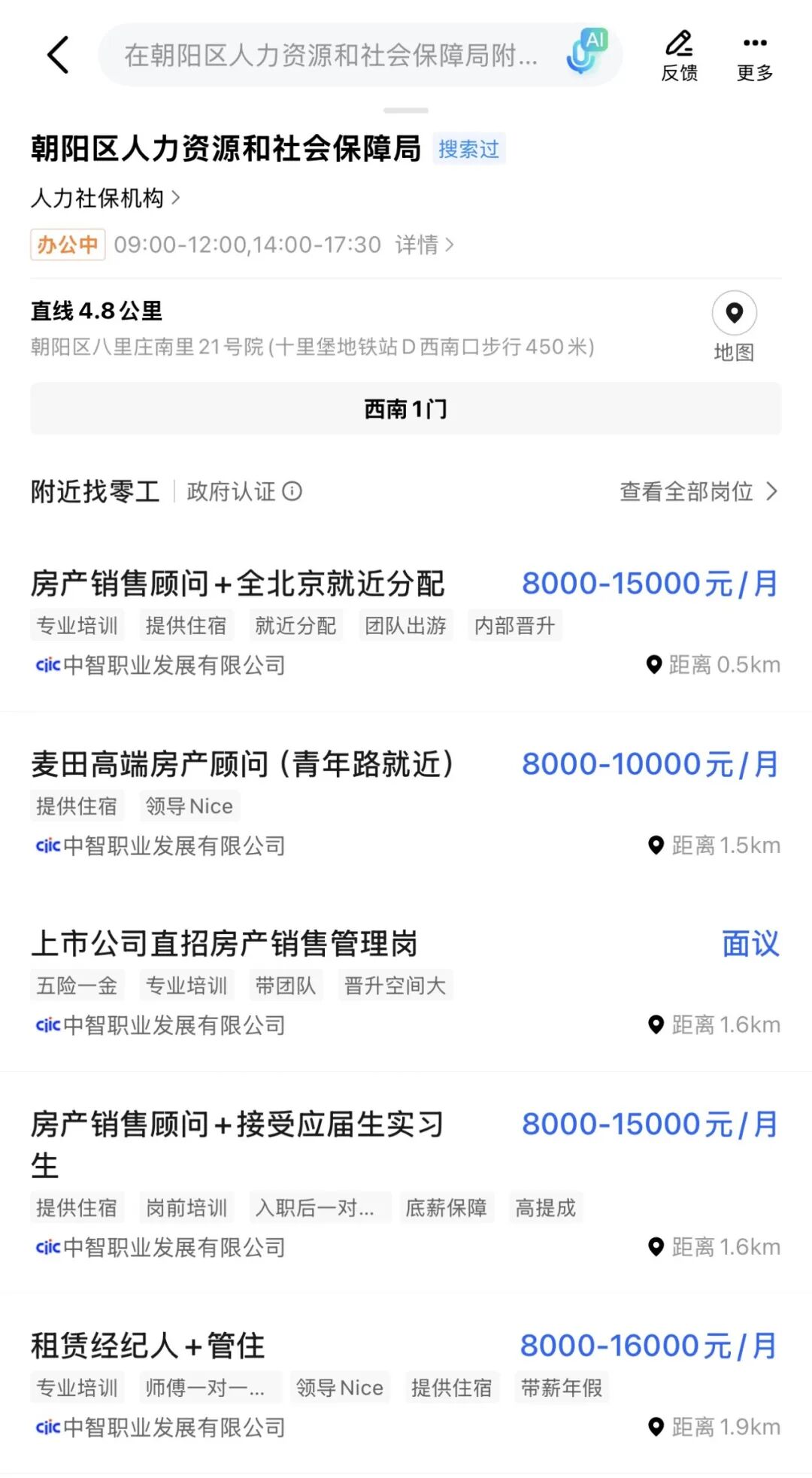Open the 人力社保机构 category link
Screen dimensions: 812x1478
click(105, 198)
